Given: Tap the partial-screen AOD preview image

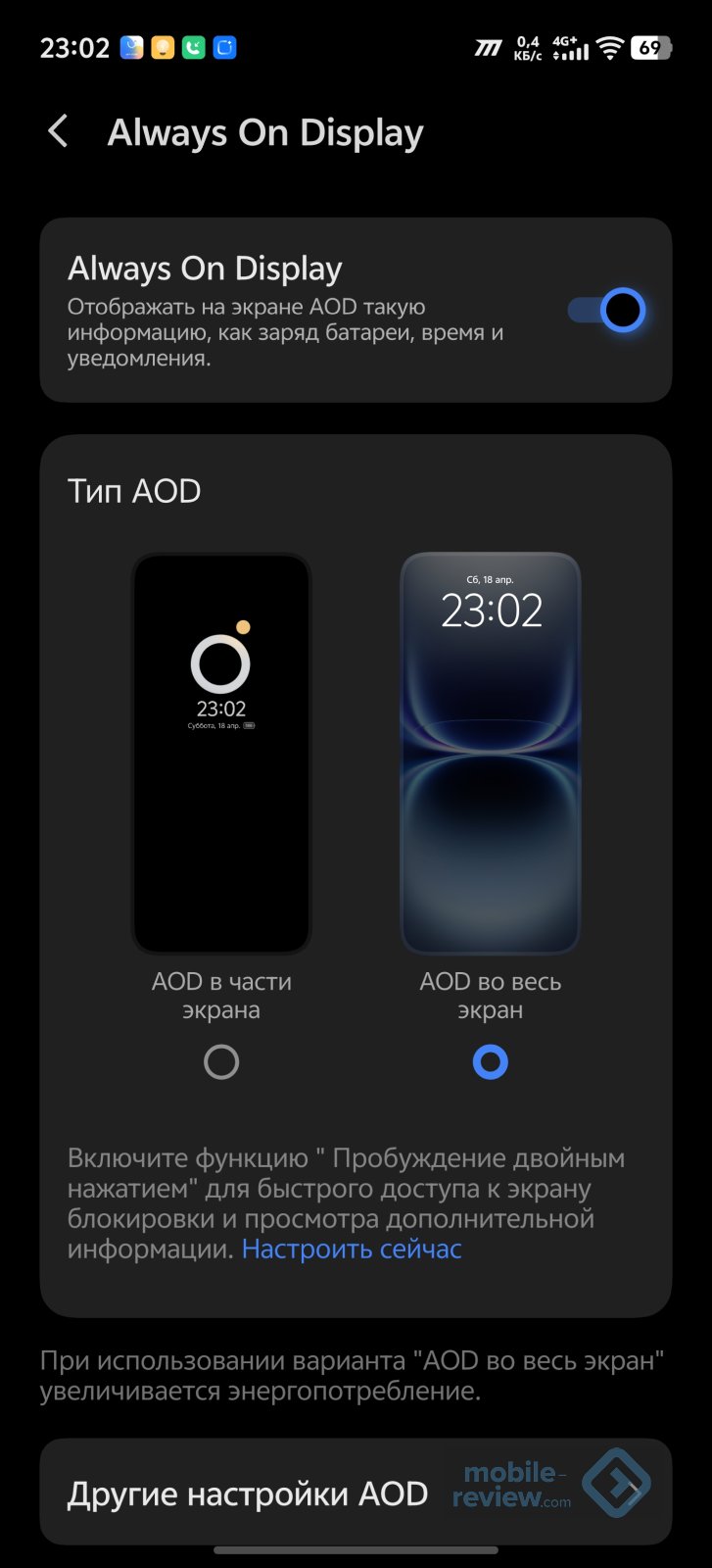Looking at the screenshot, I should [221, 753].
